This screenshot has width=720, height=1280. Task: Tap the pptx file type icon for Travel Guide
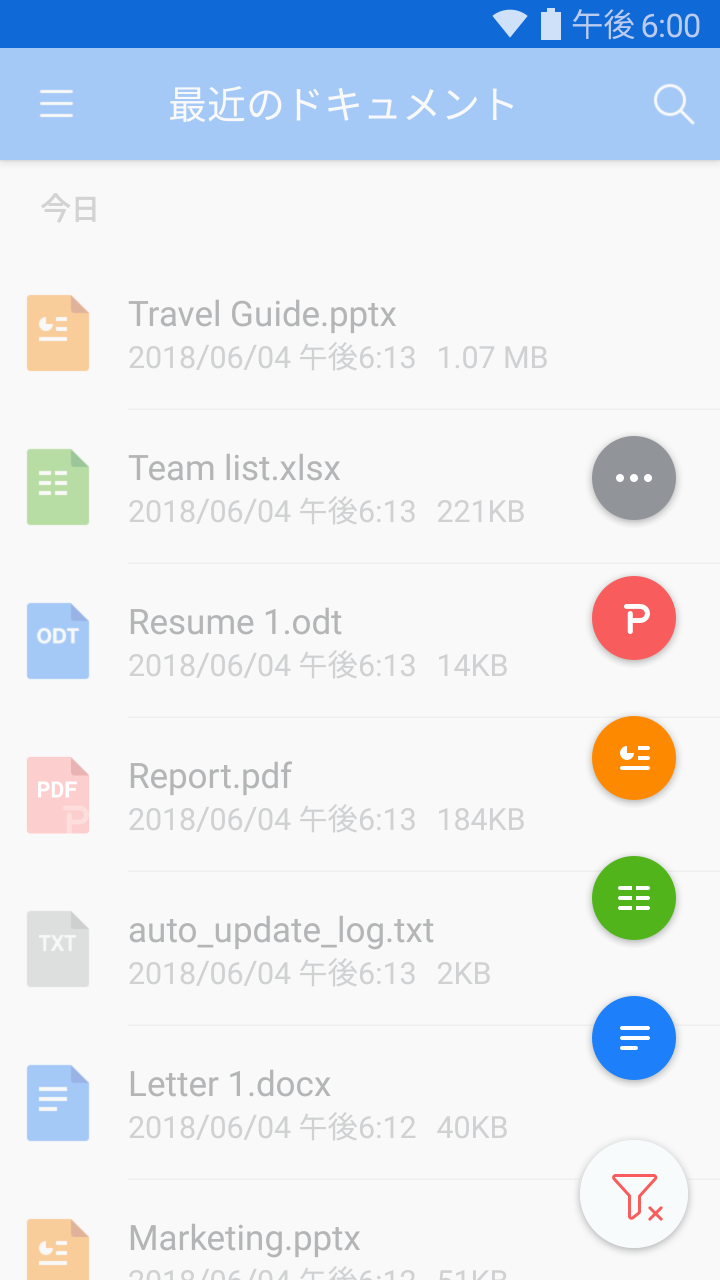pyautogui.click(x=57, y=332)
